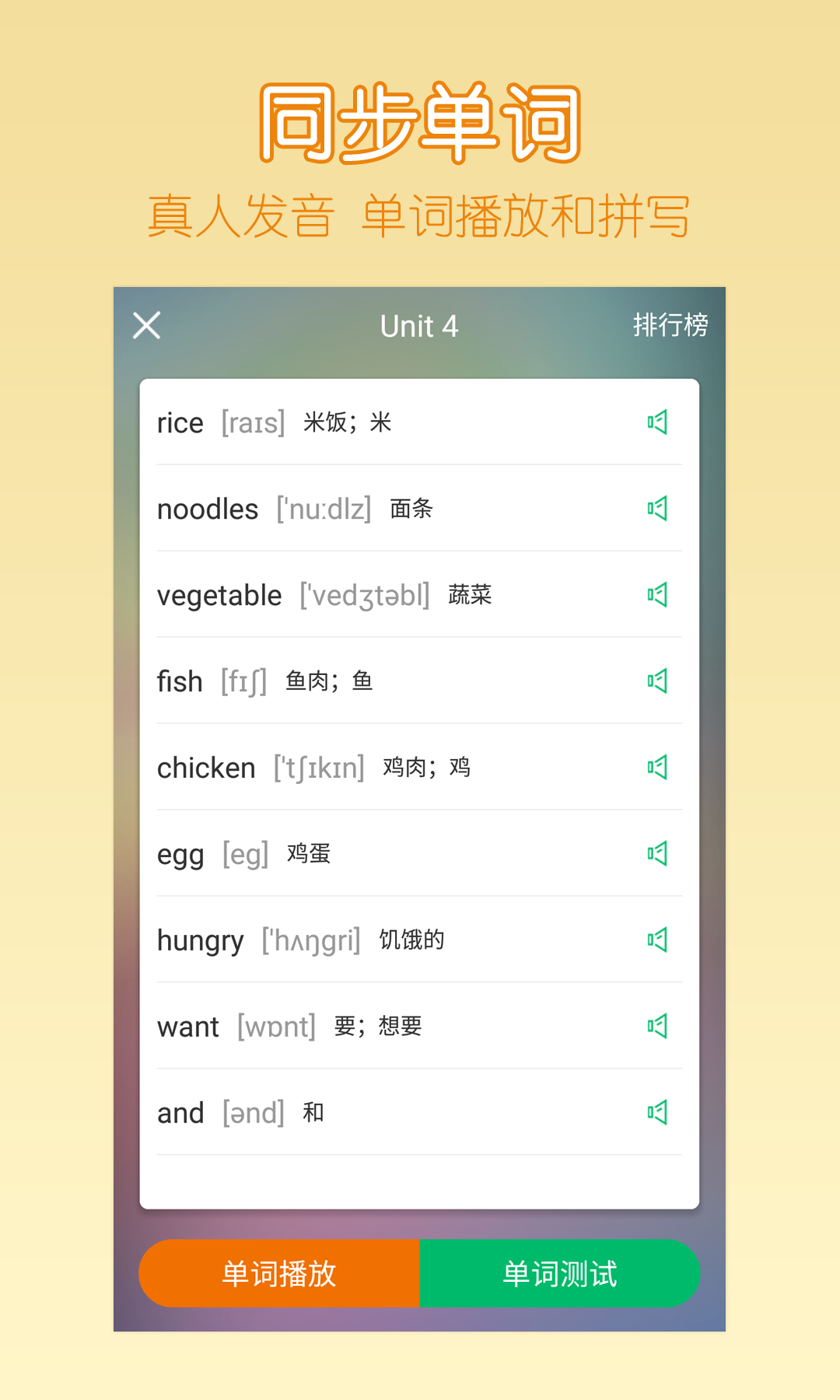Close the Unit 4 word list
The height and width of the screenshot is (1400, 840).
click(146, 326)
